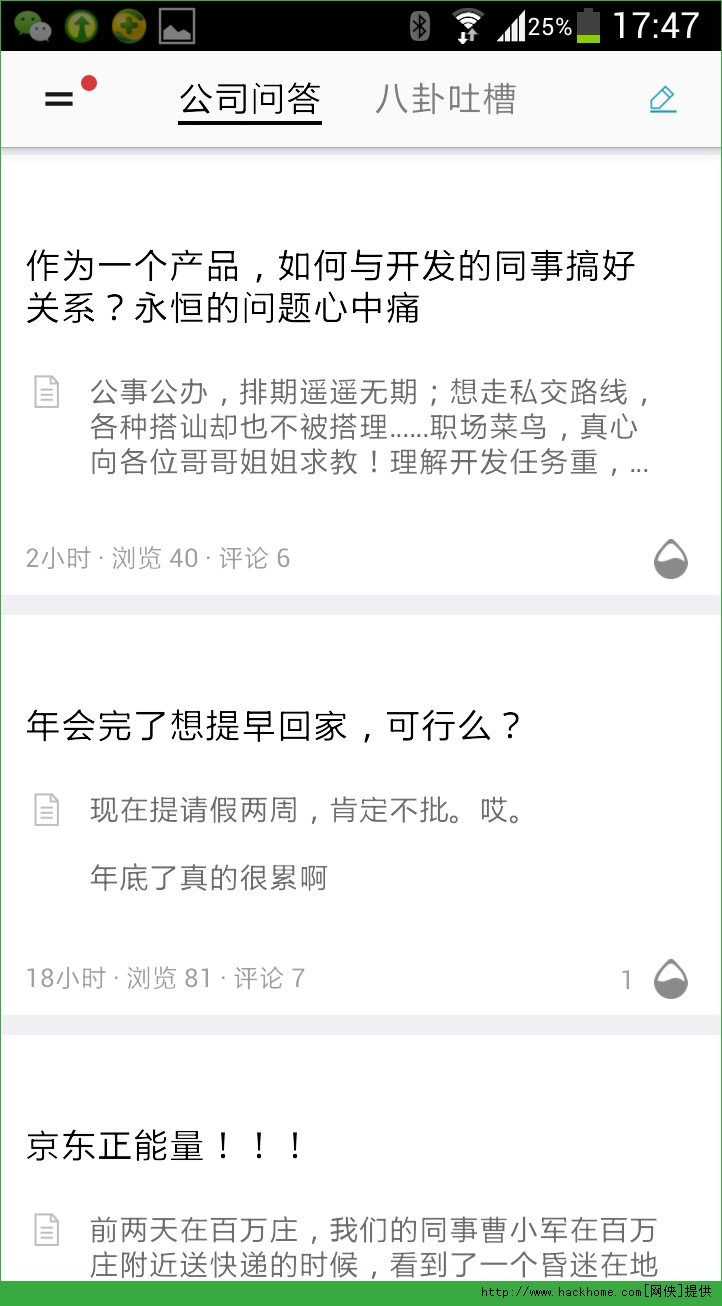
Task: Like the post 年会完了想提早回家
Action: coord(671,979)
